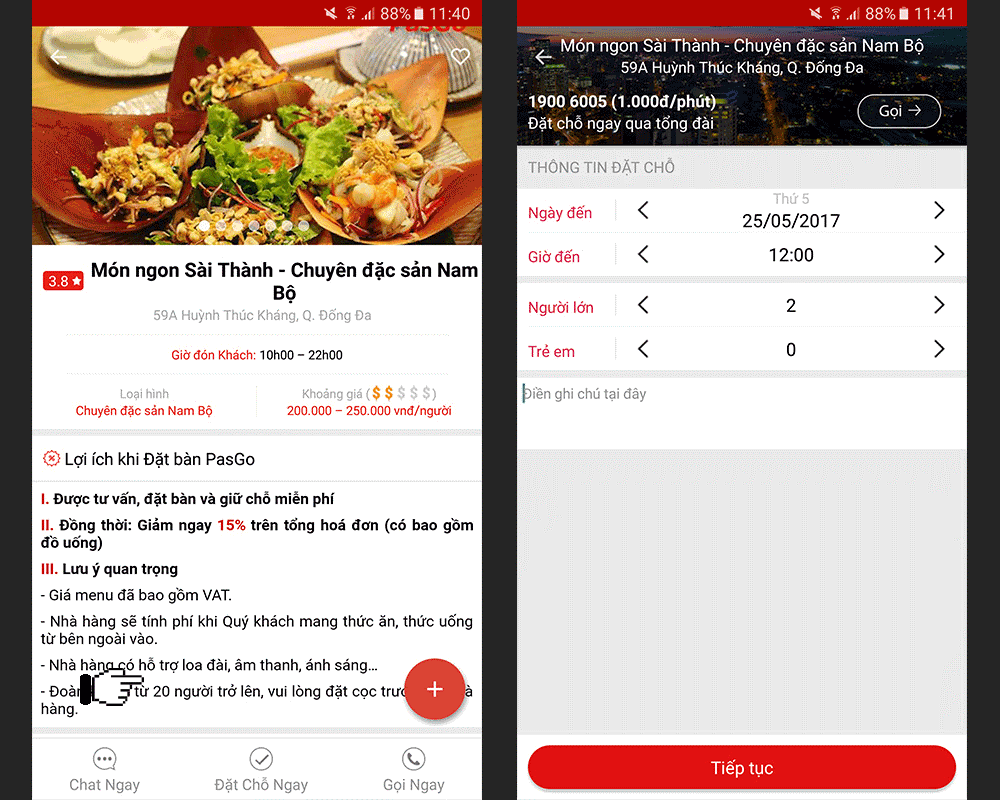Increase the Người lớn count

938,305
